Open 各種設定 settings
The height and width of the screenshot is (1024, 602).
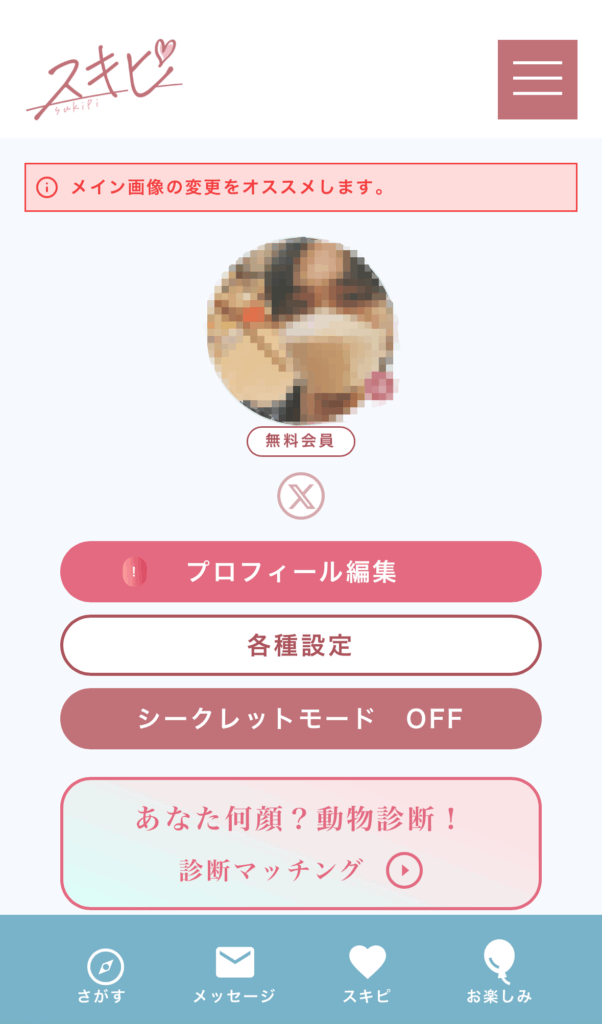301,645
